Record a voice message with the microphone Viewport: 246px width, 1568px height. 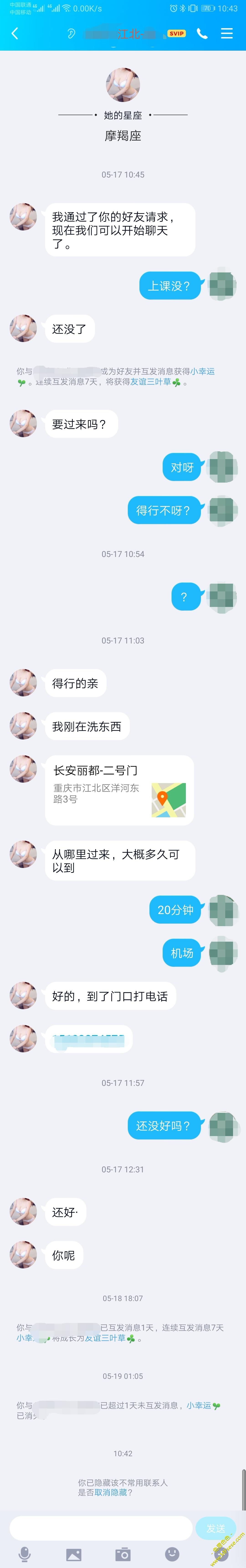click(x=24, y=1553)
